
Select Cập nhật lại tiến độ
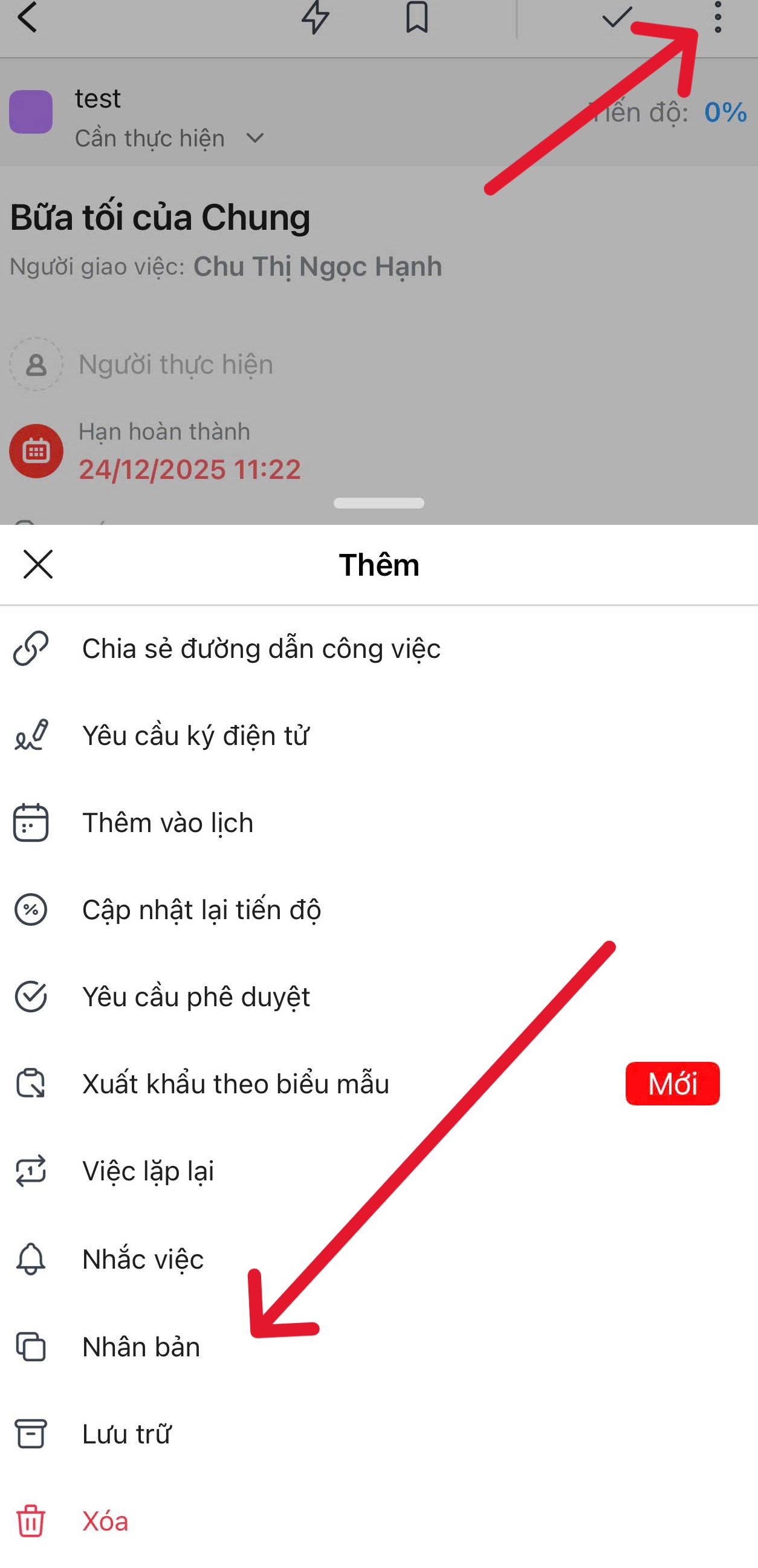201,909
